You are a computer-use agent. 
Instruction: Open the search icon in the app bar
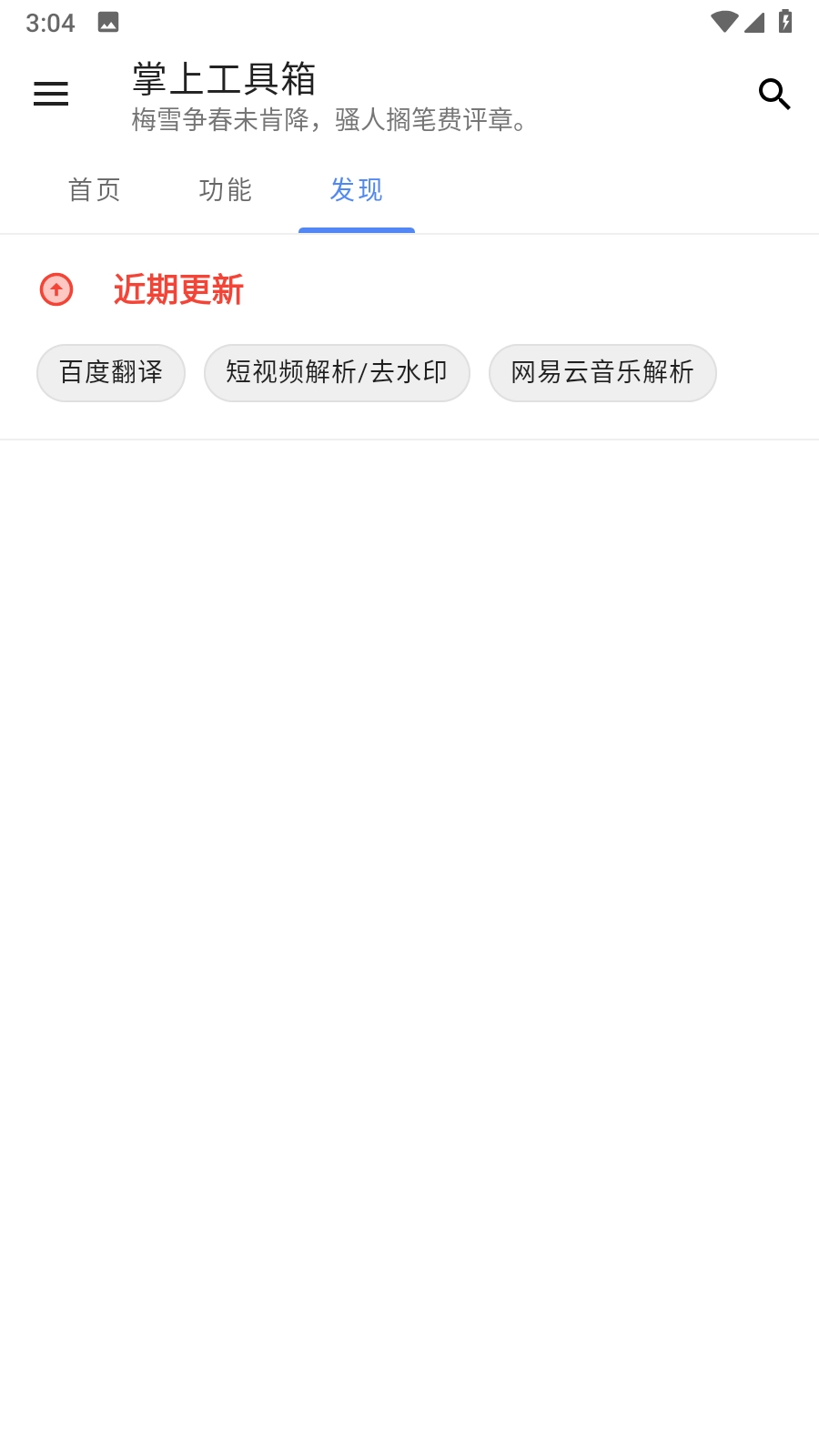(773, 94)
